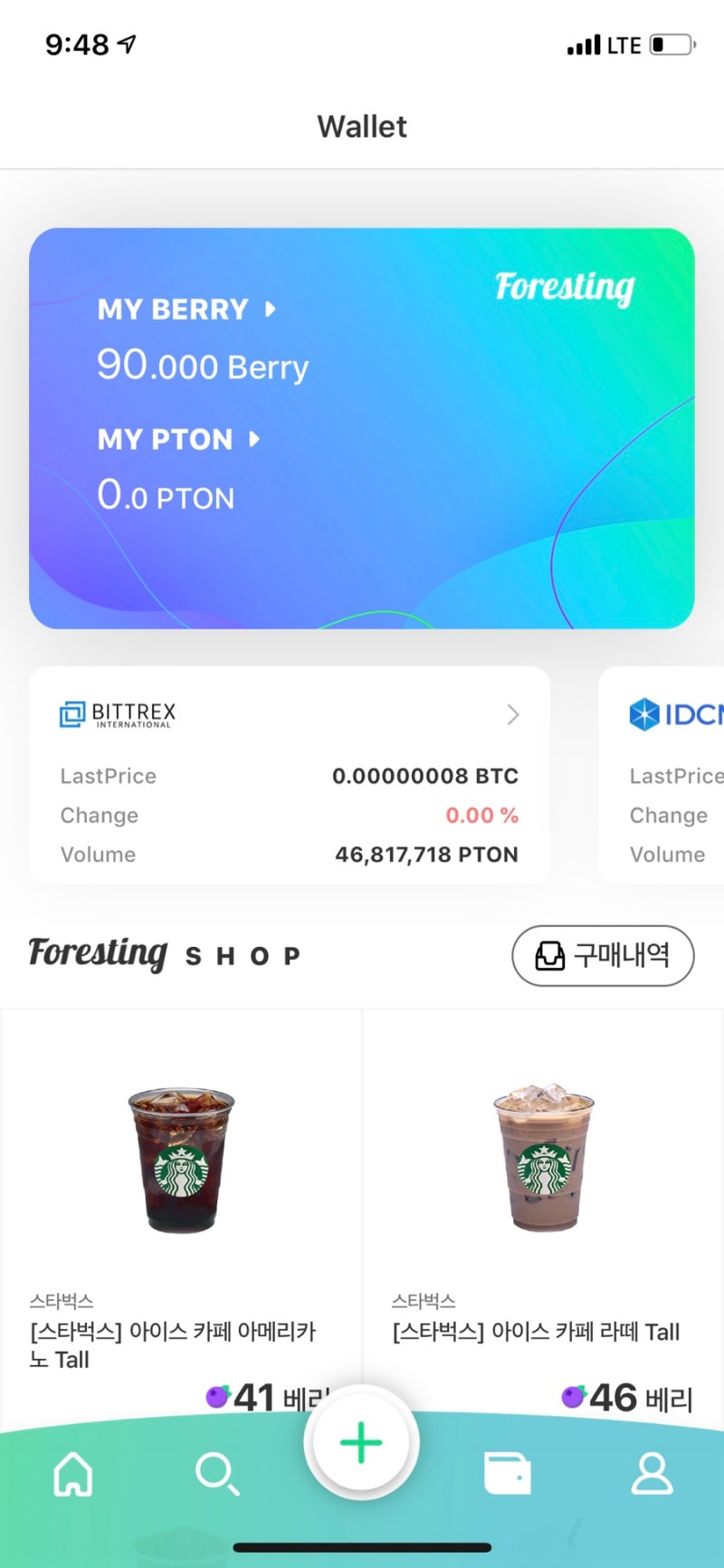
Task: Open the Bittrex International price card
Action: [290, 775]
